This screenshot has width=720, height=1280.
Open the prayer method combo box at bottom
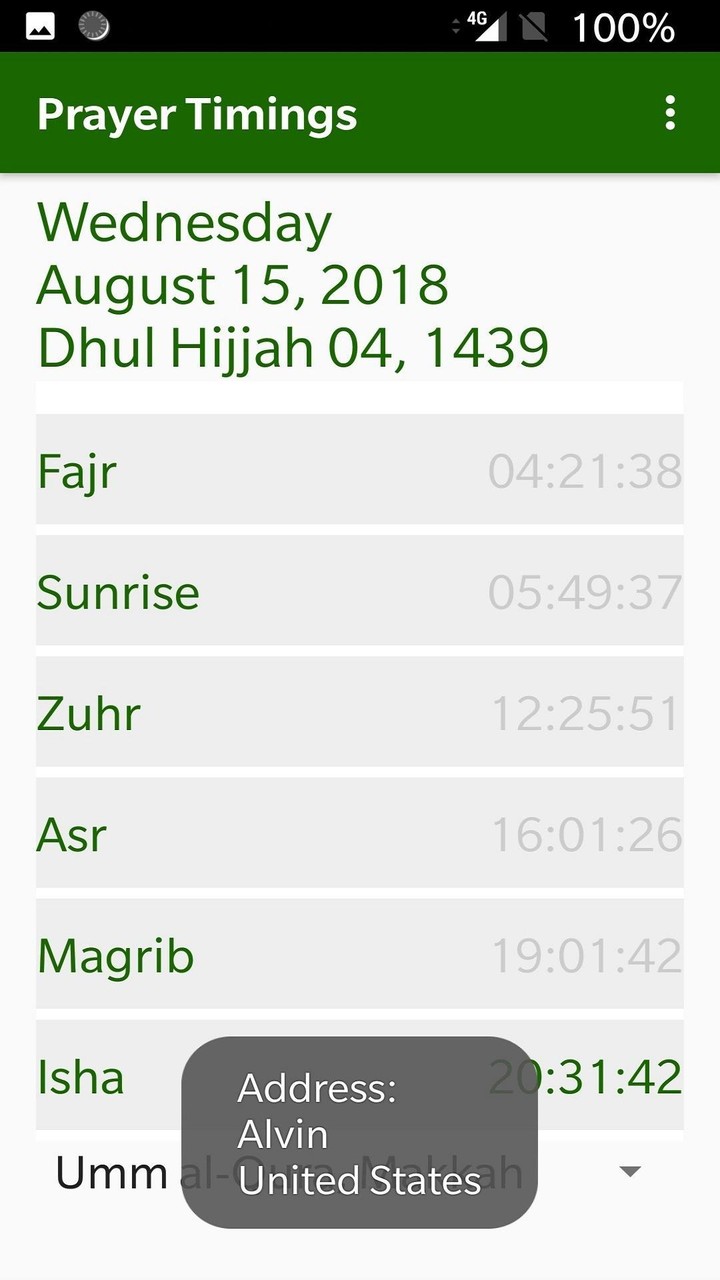(360, 1170)
